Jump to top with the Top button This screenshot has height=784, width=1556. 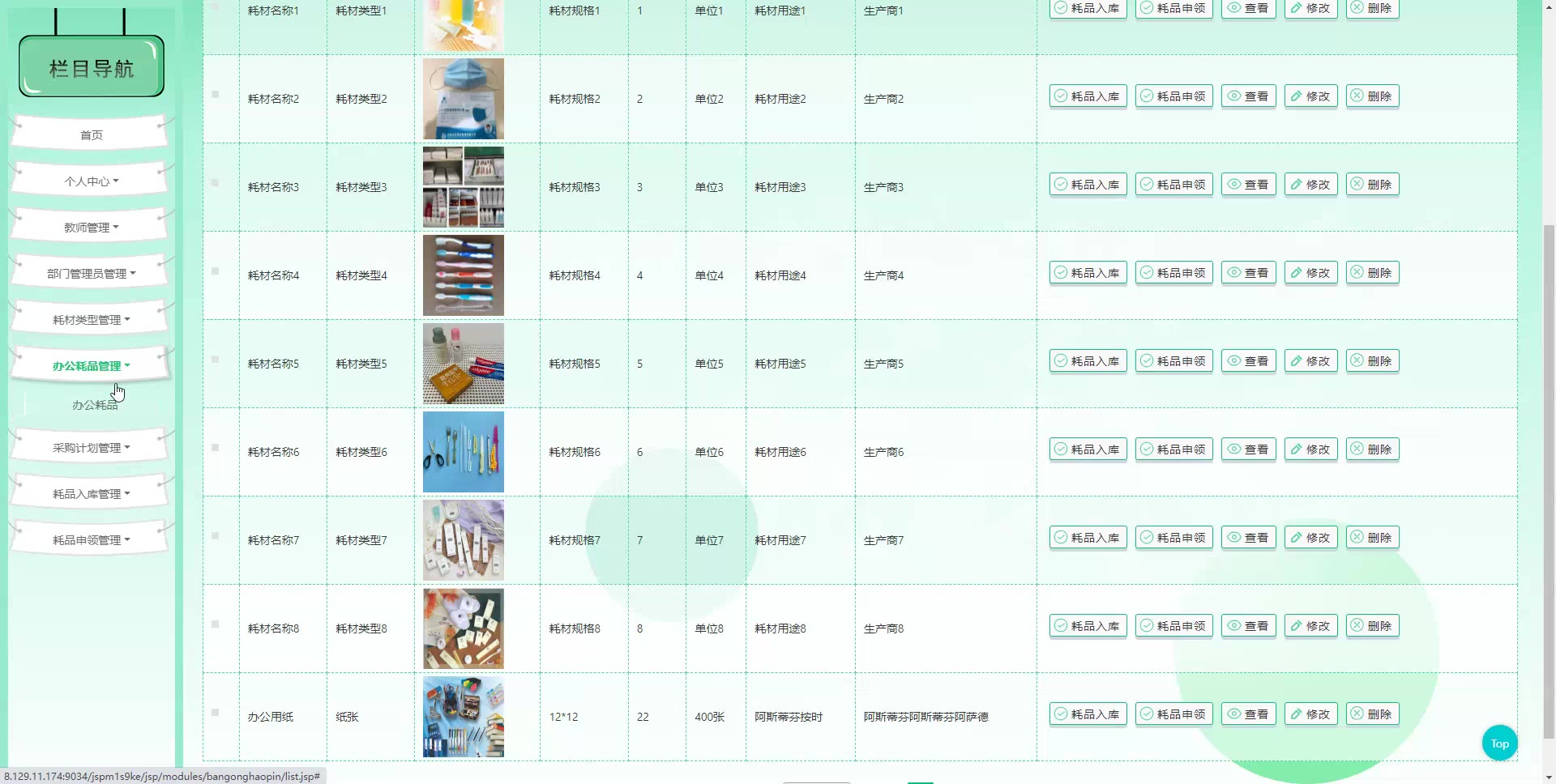1499,743
